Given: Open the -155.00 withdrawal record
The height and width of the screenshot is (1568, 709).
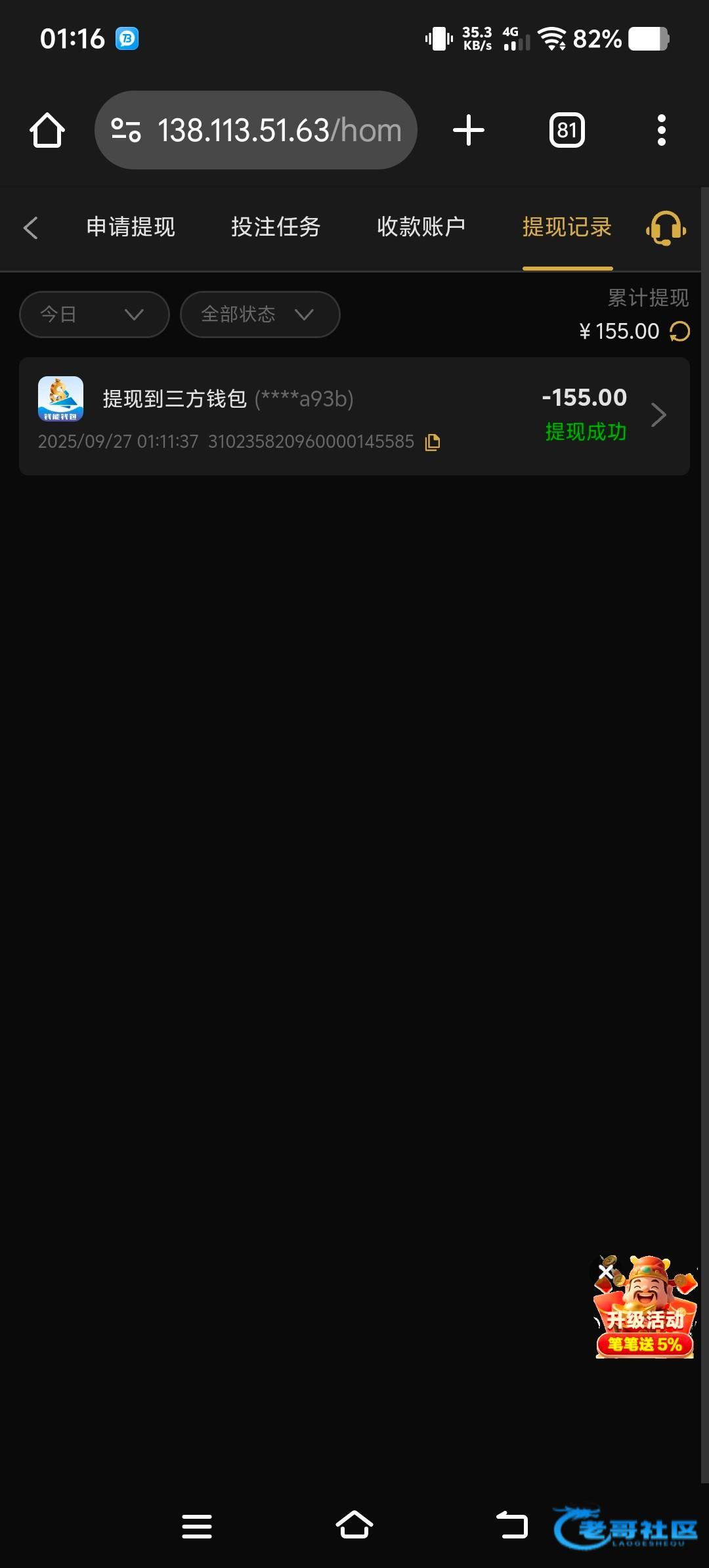Looking at the screenshot, I should (354, 416).
